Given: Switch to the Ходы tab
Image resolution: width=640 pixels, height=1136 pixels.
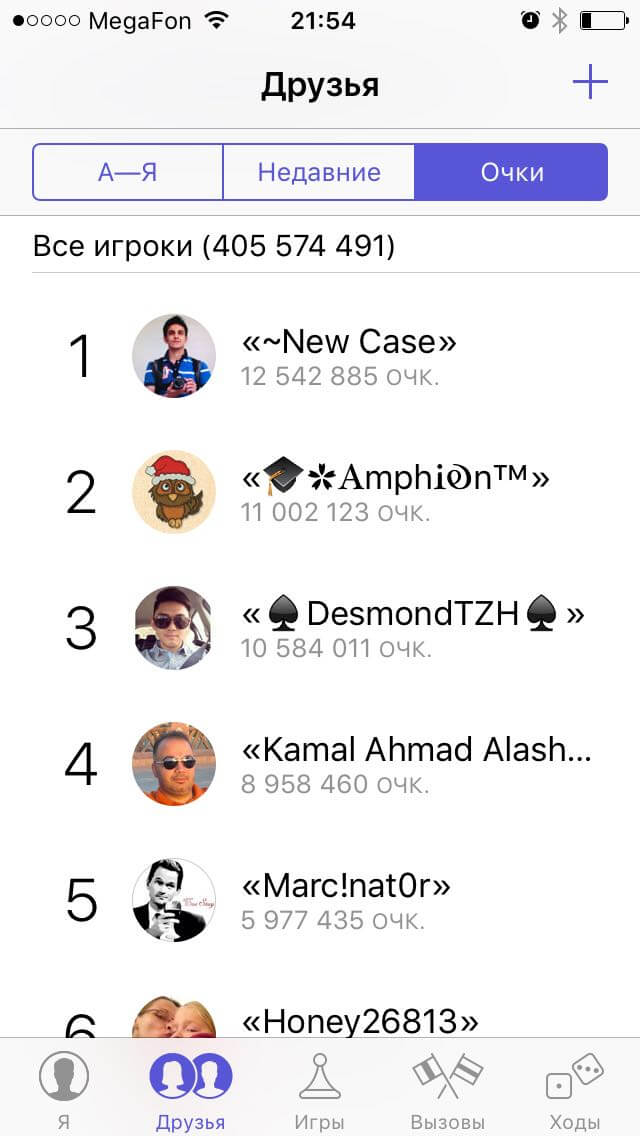Looking at the screenshot, I should click(x=575, y=1088).
